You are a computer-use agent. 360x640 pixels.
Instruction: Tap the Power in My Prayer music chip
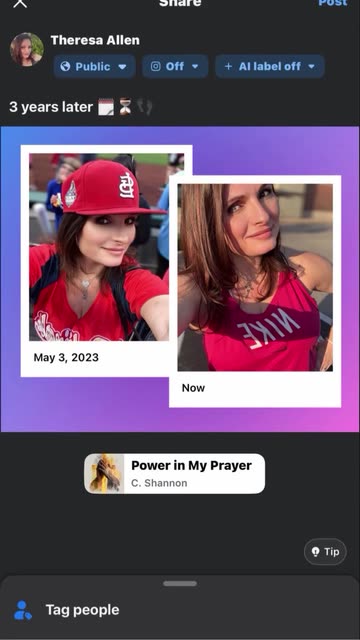point(175,473)
